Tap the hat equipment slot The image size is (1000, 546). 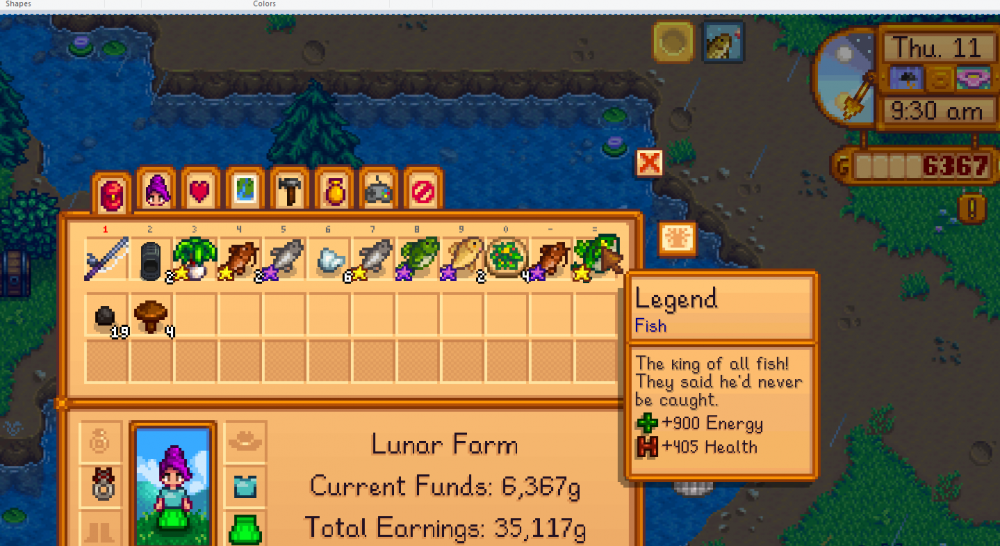pos(245,441)
